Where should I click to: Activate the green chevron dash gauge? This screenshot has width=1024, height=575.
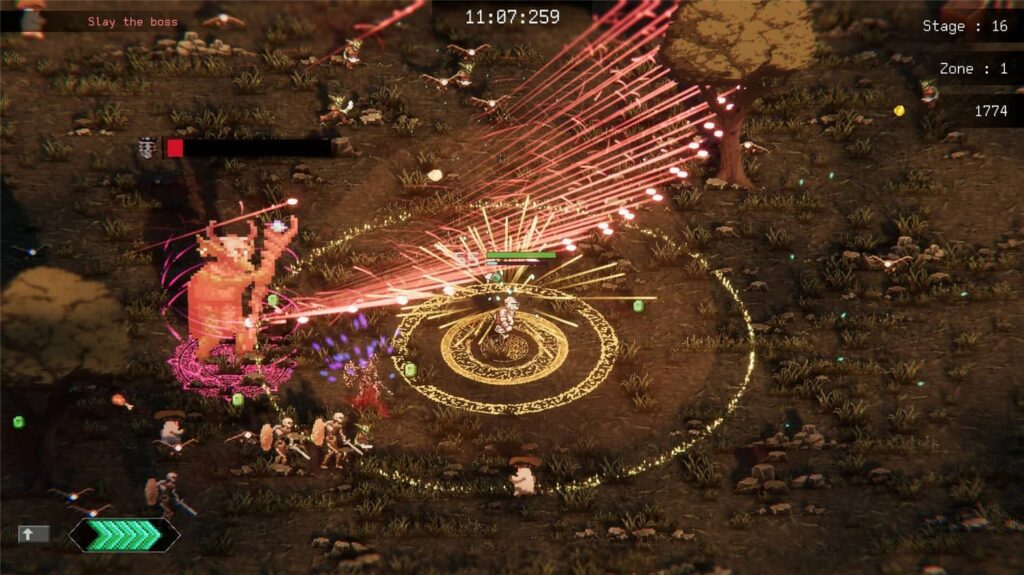[124, 535]
